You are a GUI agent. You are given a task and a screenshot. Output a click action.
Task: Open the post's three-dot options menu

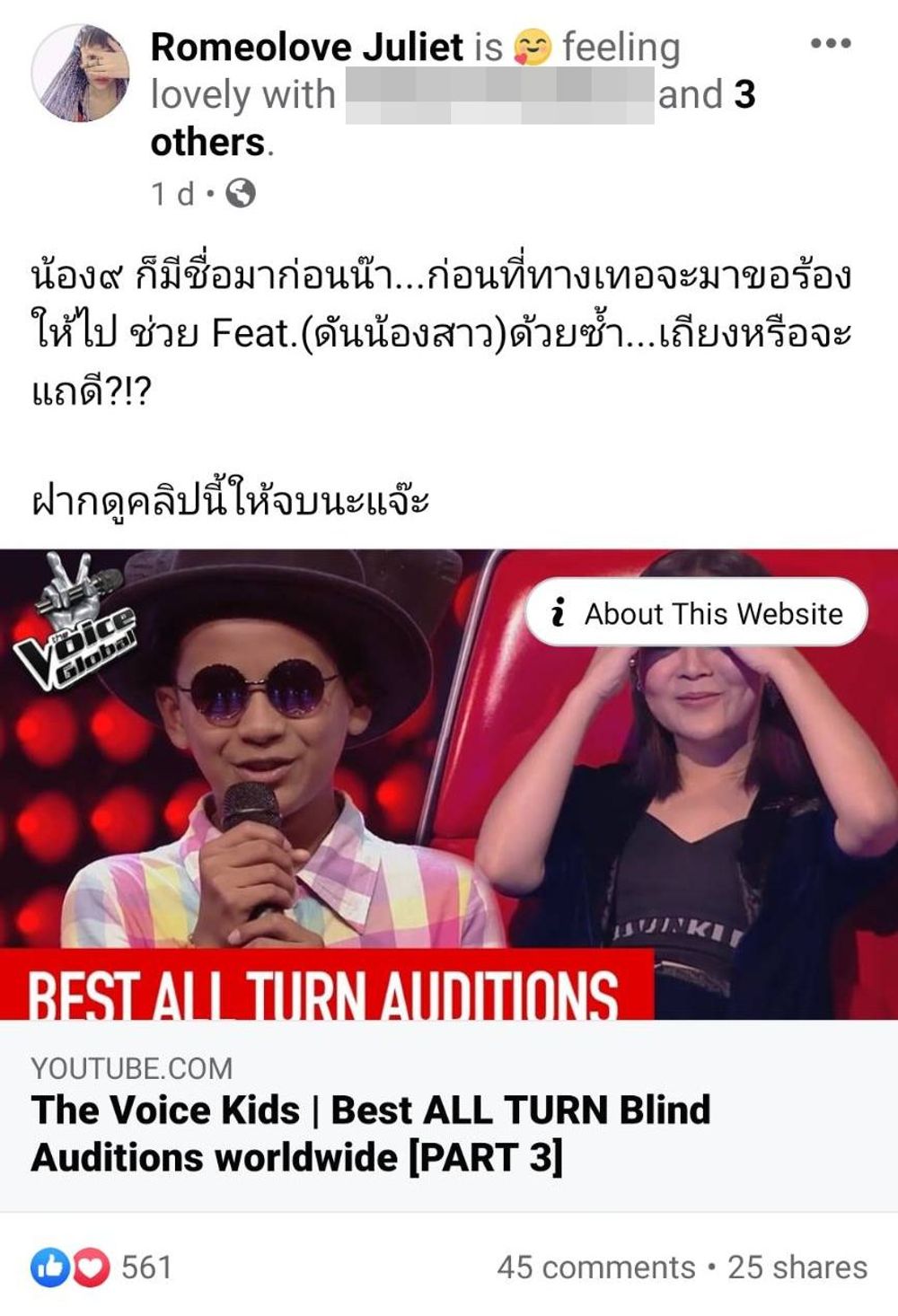[x=830, y=43]
